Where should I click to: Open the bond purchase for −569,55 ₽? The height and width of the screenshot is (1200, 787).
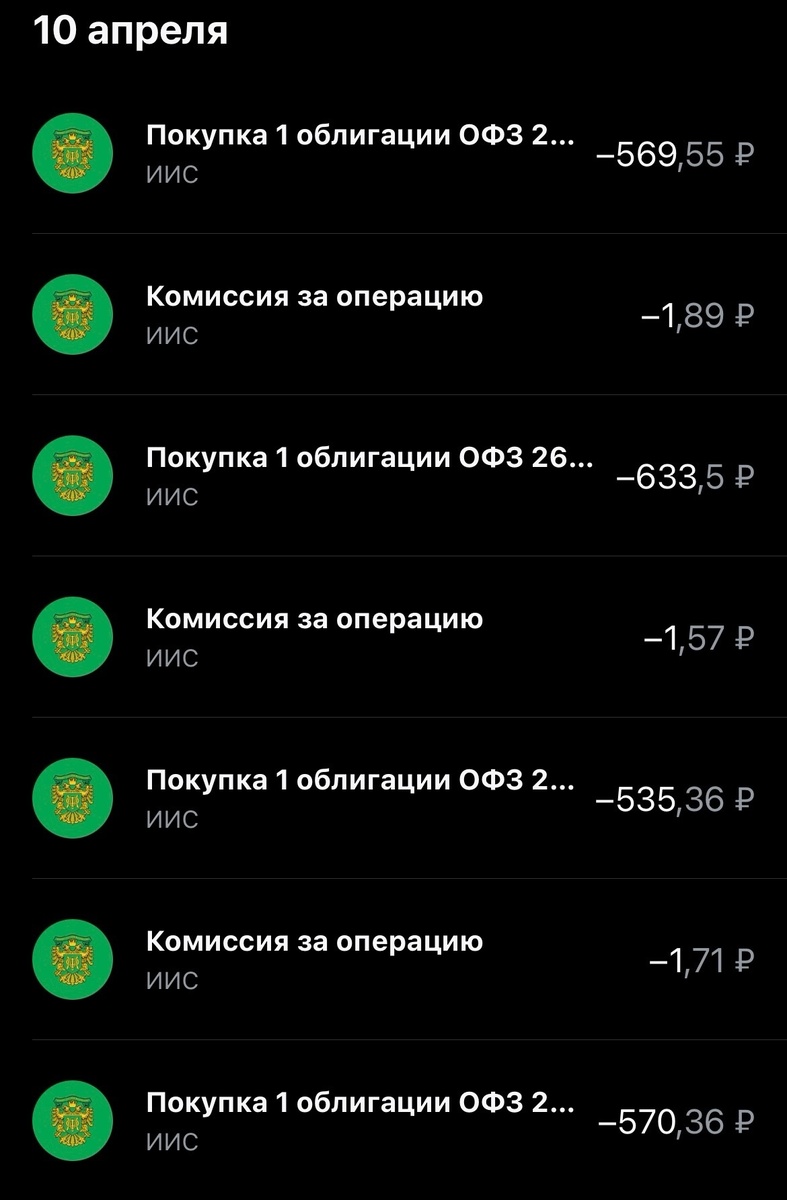pyautogui.click(x=393, y=153)
